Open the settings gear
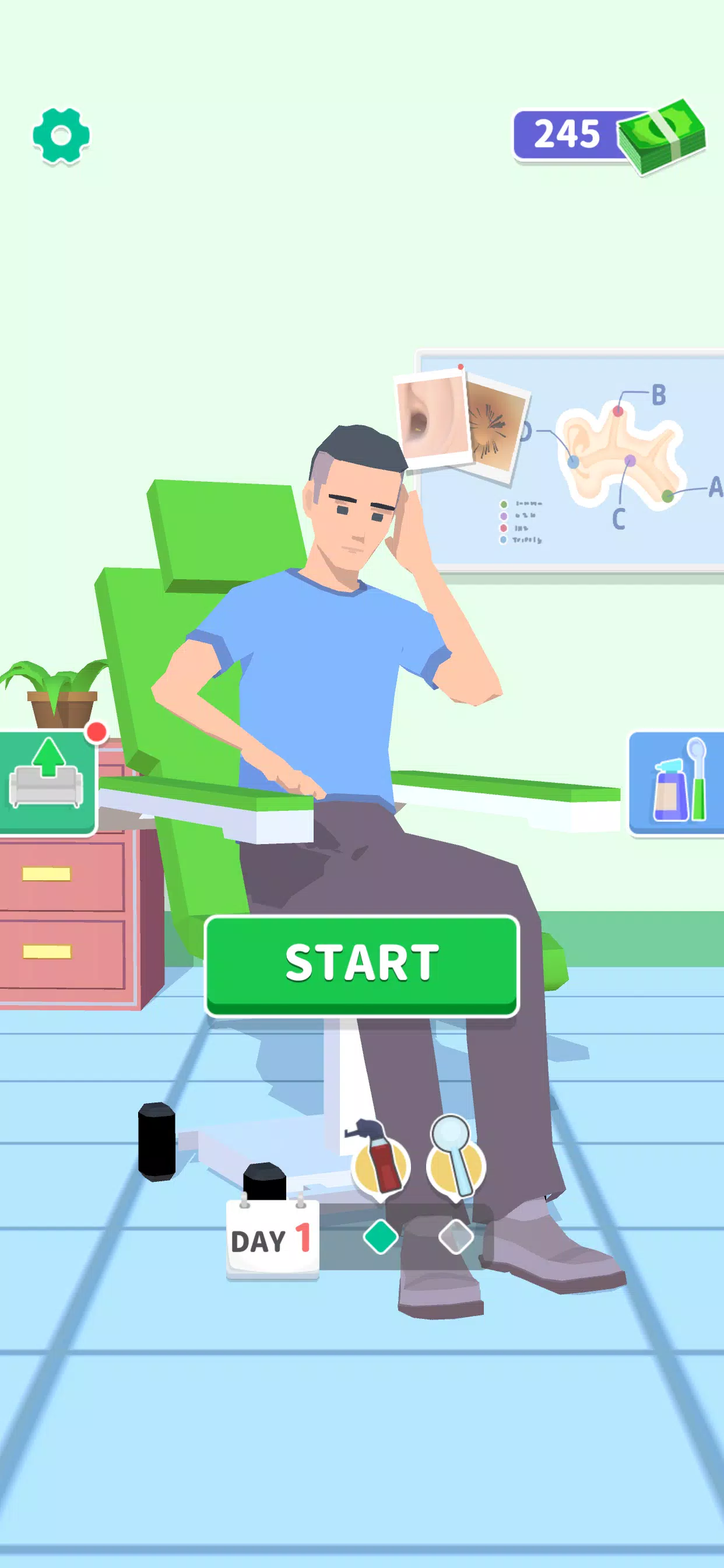 (x=61, y=136)
